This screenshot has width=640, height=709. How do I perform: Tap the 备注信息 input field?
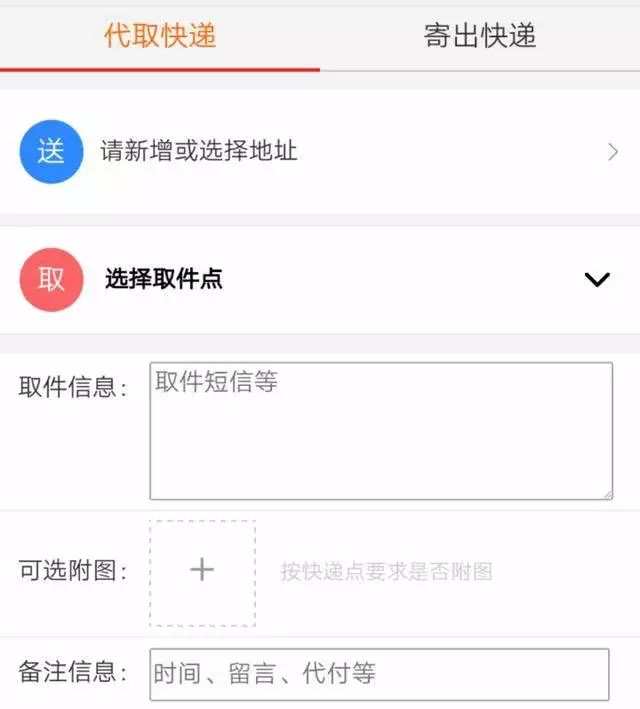(x=379, y=674)
